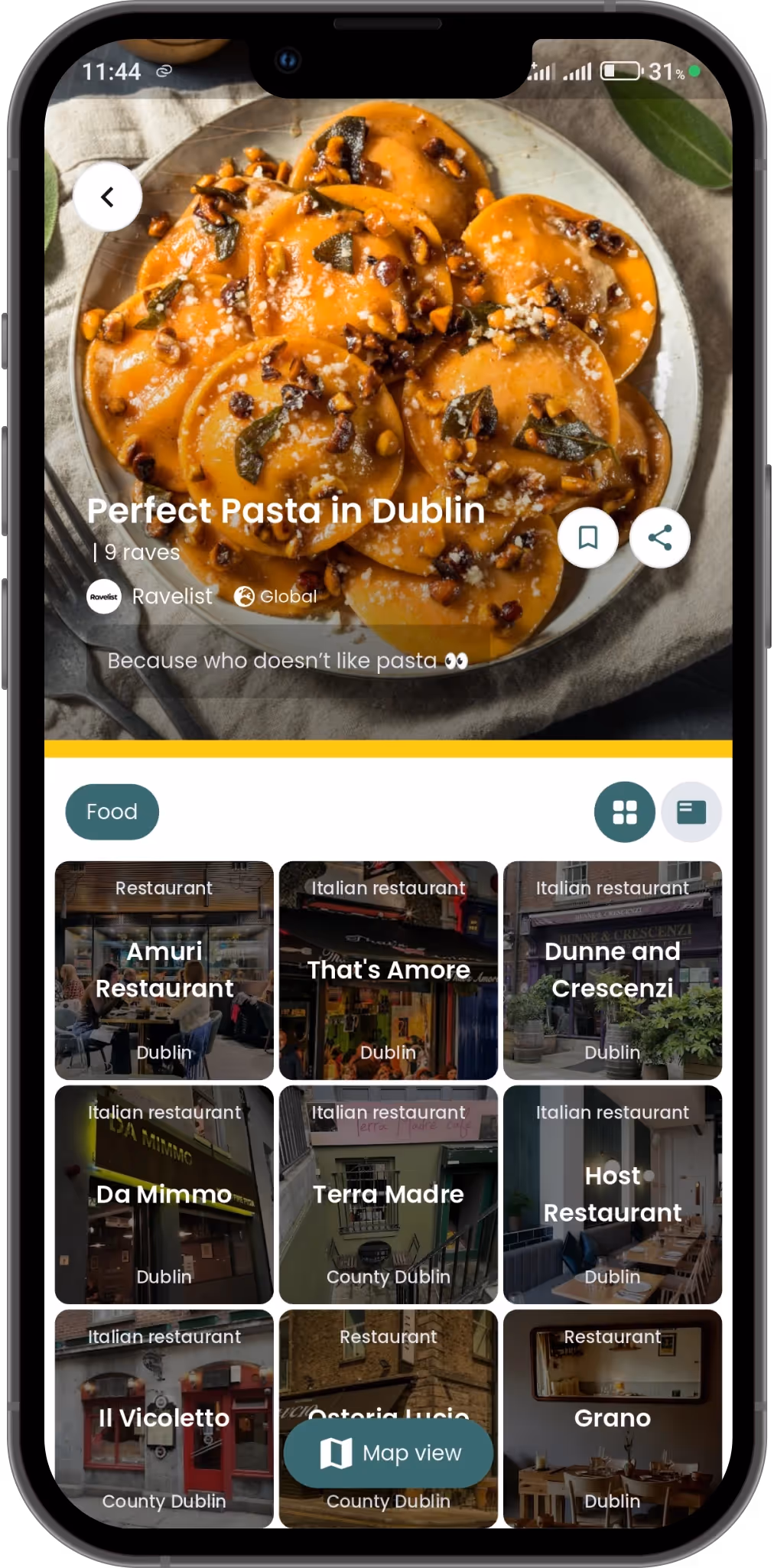Open Terra Madre restaurant card
The height and width of the screenshot is (1568, 774).
(389, 1194)
